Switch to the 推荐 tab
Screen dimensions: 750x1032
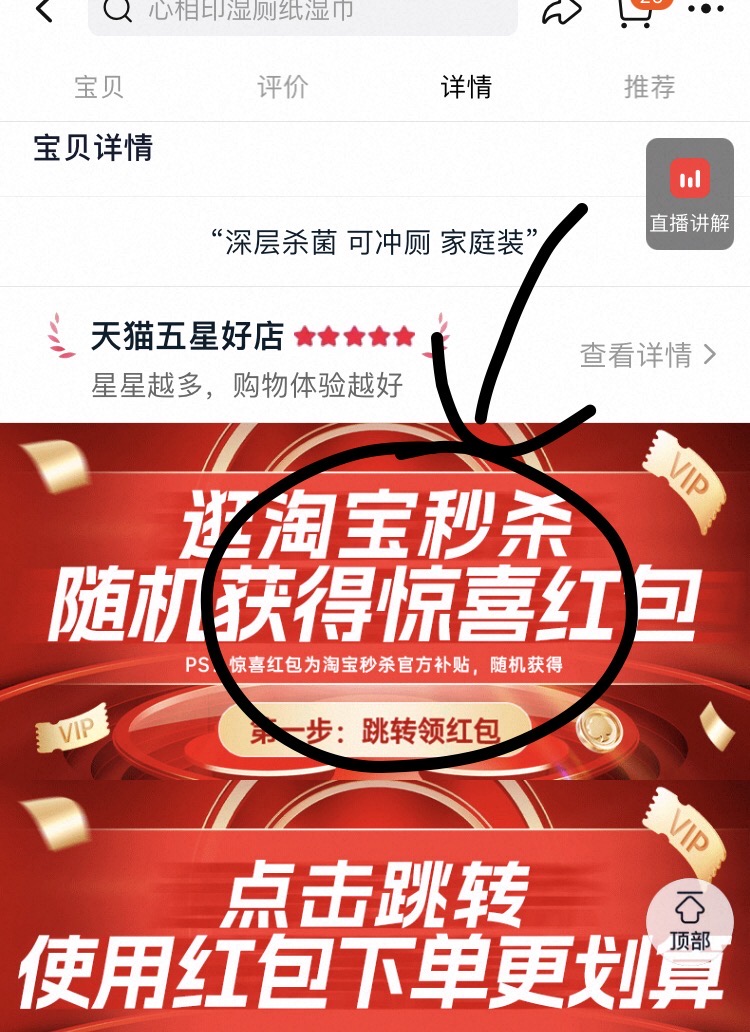point(650,87)
